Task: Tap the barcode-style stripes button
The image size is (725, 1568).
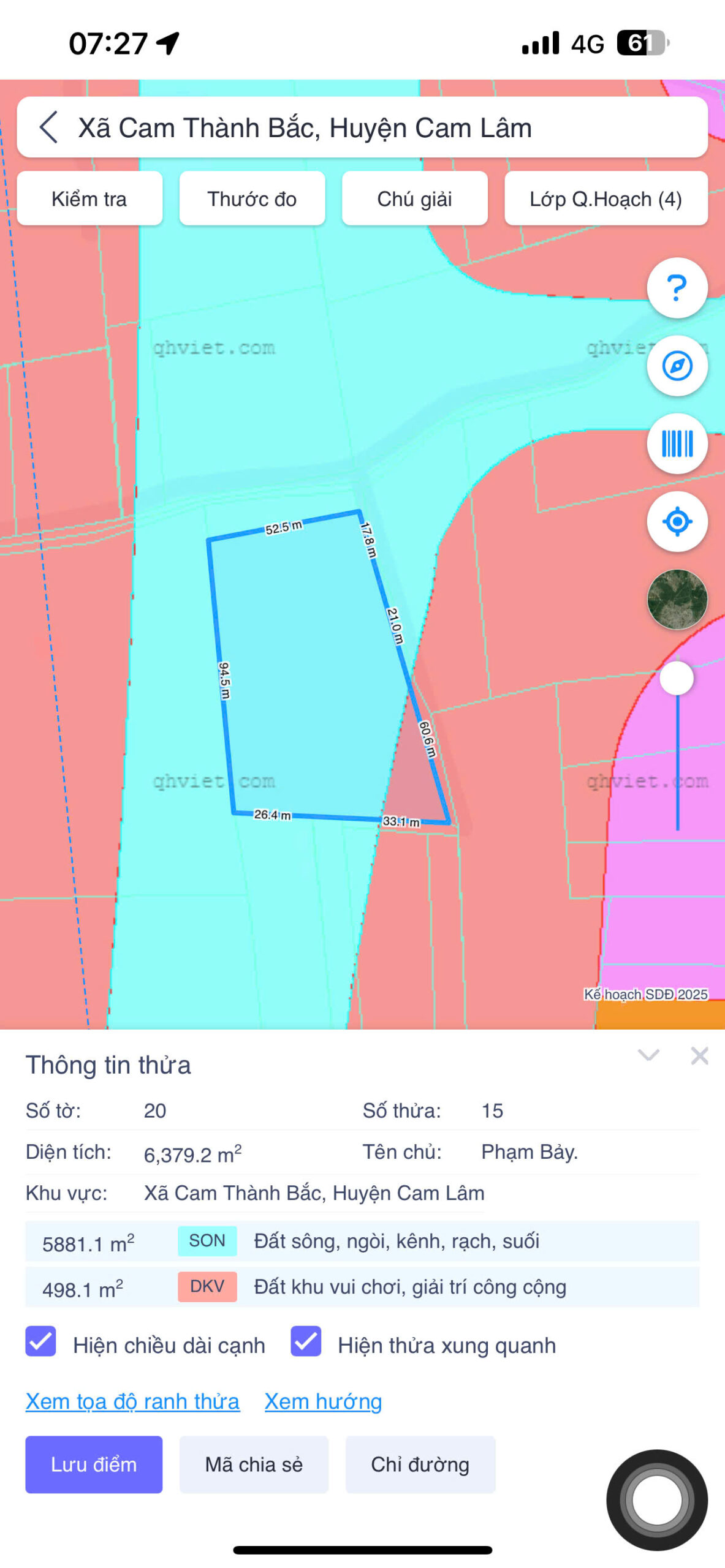Action: (677, 443)
